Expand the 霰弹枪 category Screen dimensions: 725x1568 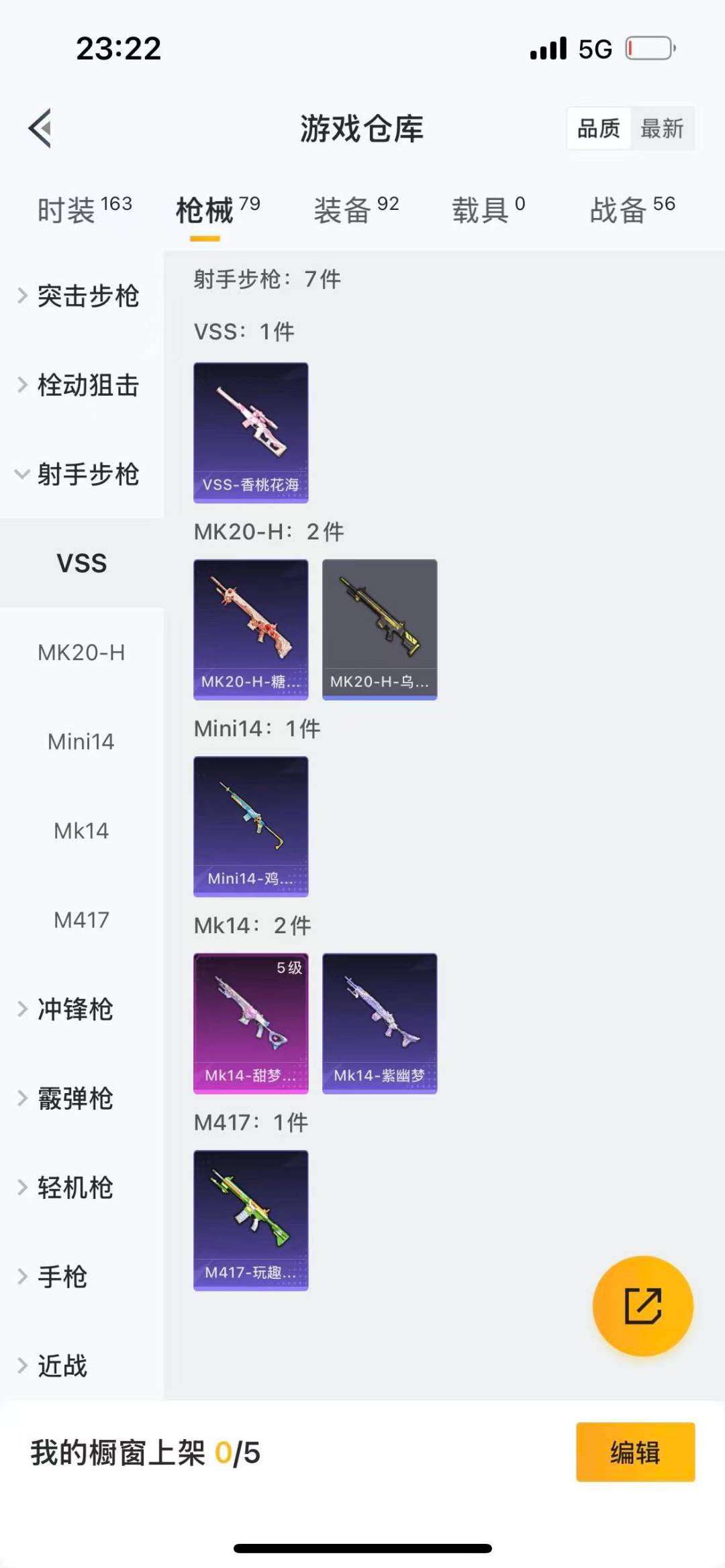tap(74, 1098)
